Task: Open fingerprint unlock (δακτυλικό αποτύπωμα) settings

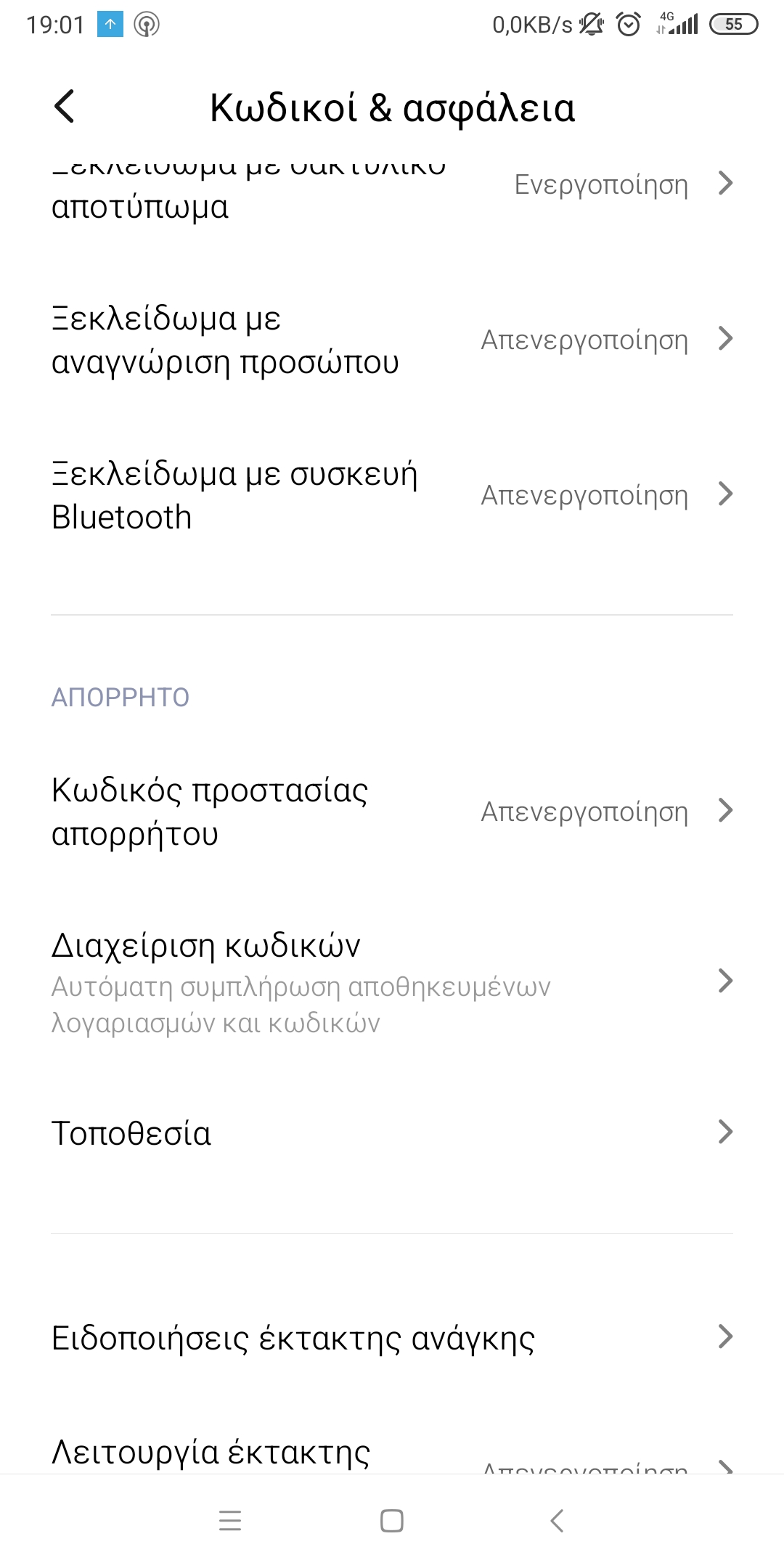Action: click(392, 189)
